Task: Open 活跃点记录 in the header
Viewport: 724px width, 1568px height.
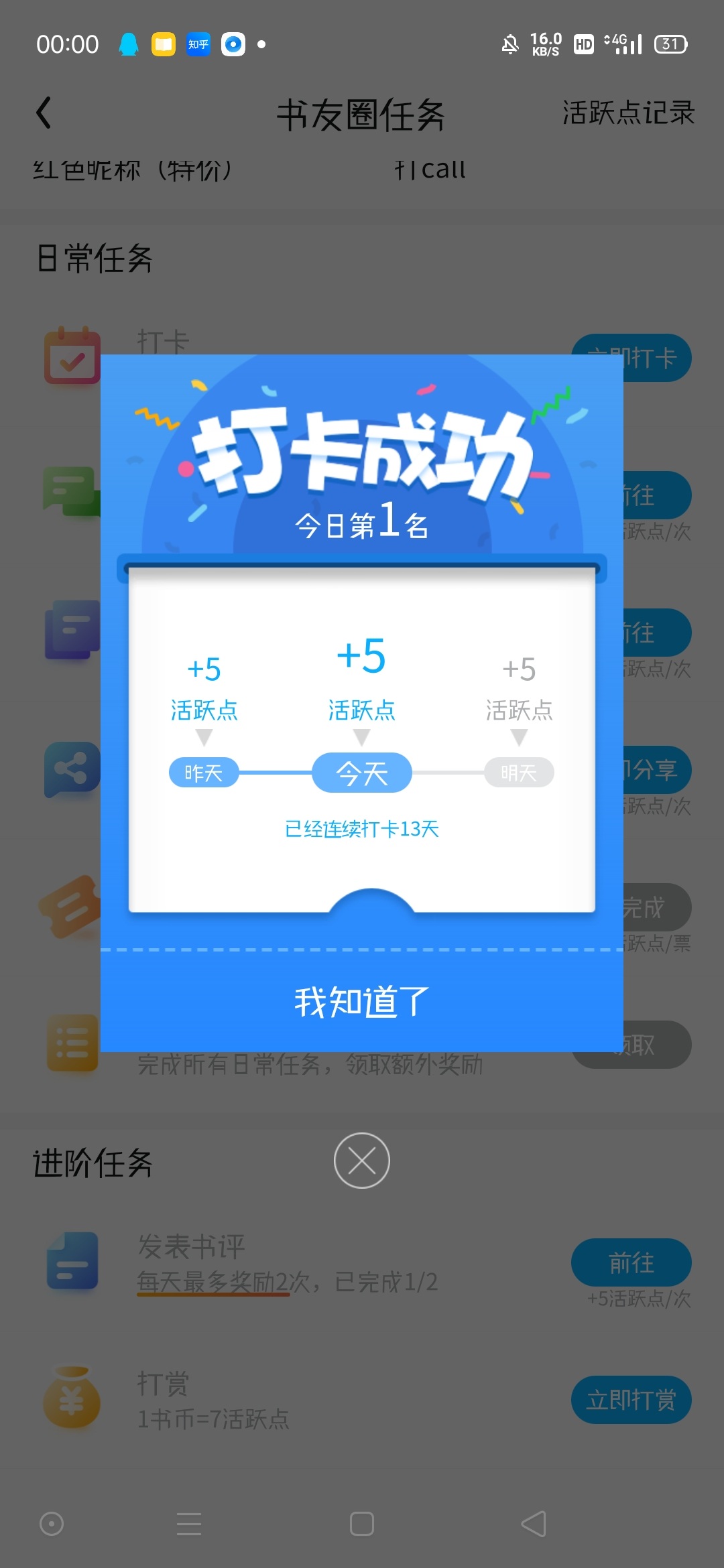Action: coord(628,113)
